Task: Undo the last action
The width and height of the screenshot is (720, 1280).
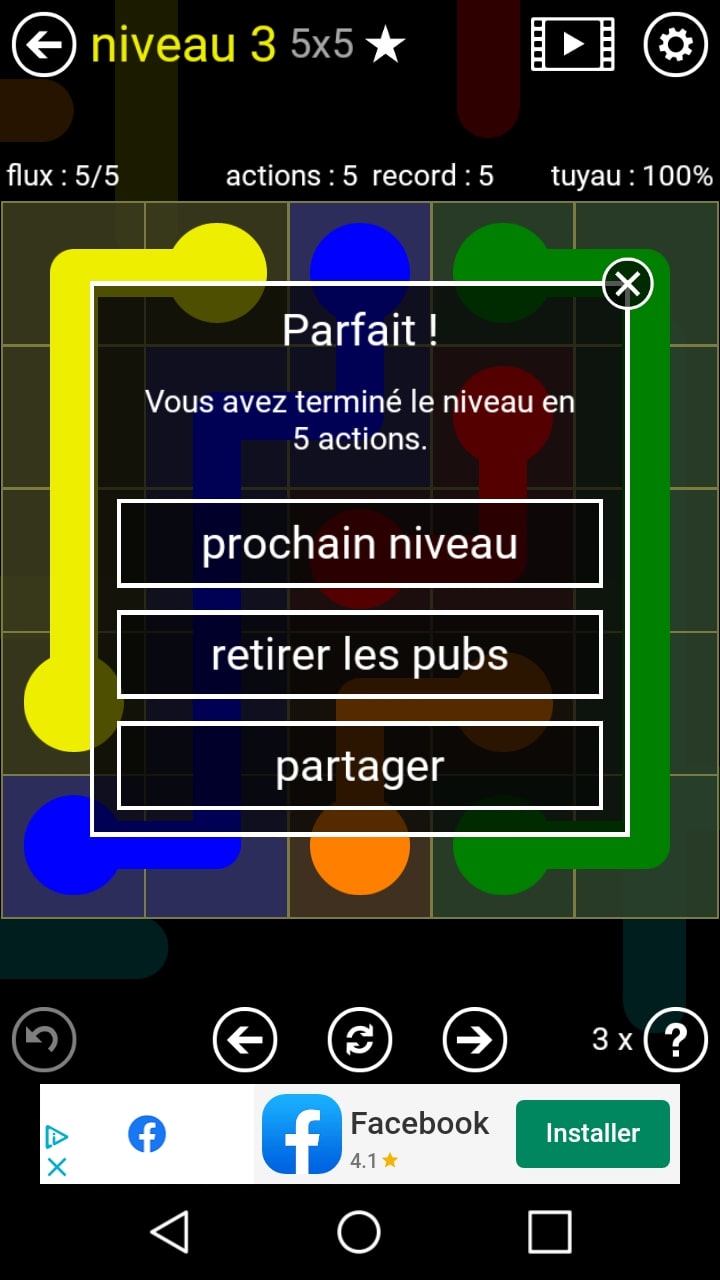Action: pyautogui.click(x=44, y=1040)
